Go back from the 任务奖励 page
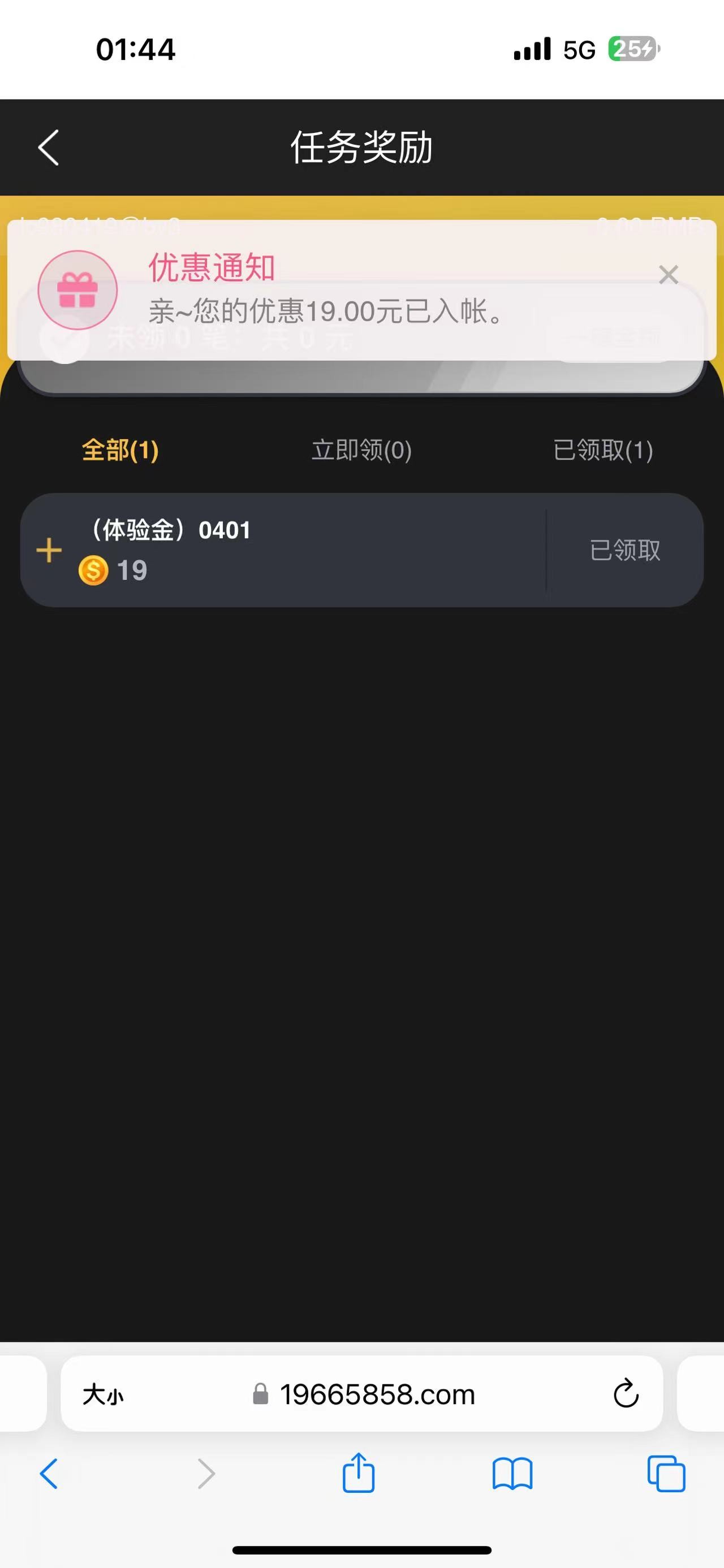 (x=49, y=148)
